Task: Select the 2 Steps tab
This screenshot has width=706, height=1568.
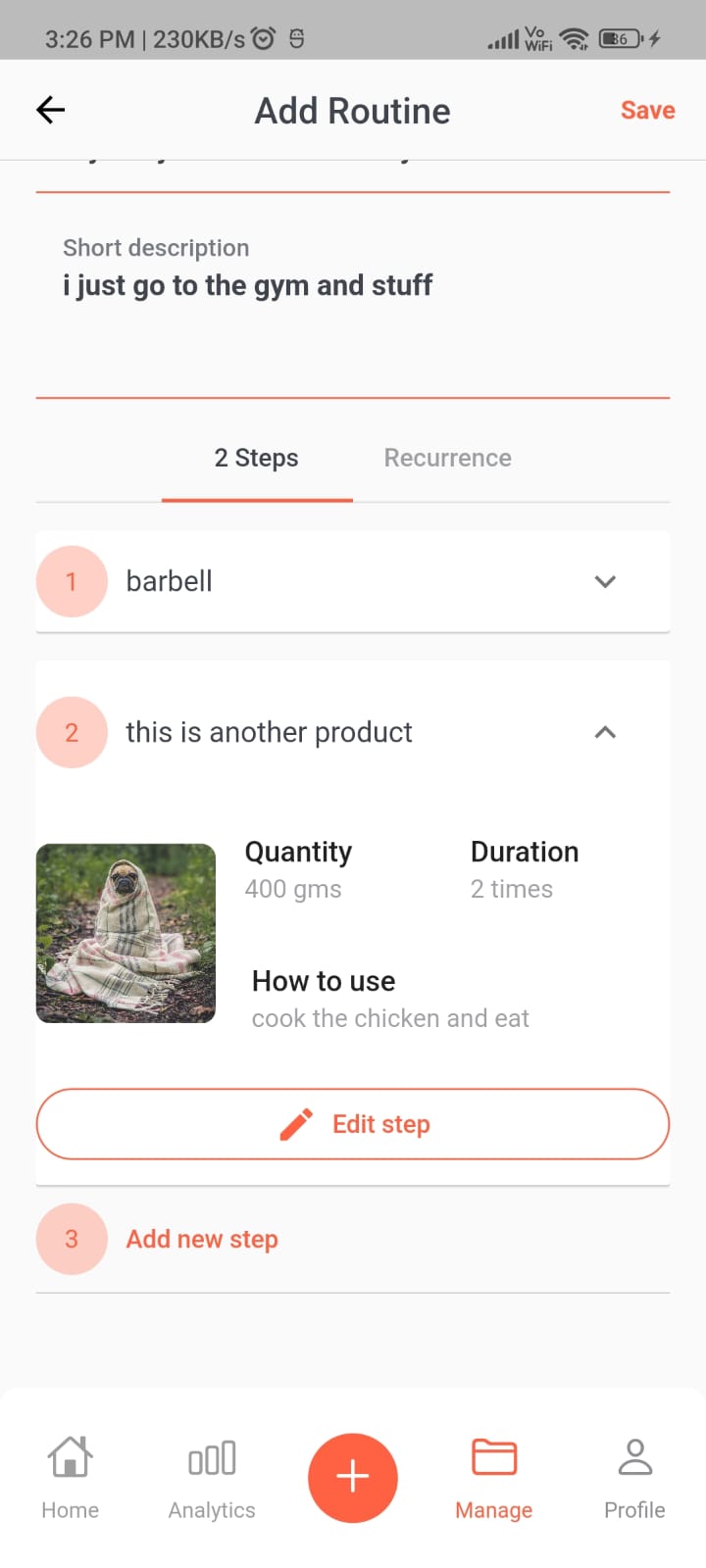Action: click(x=257, y=458)
